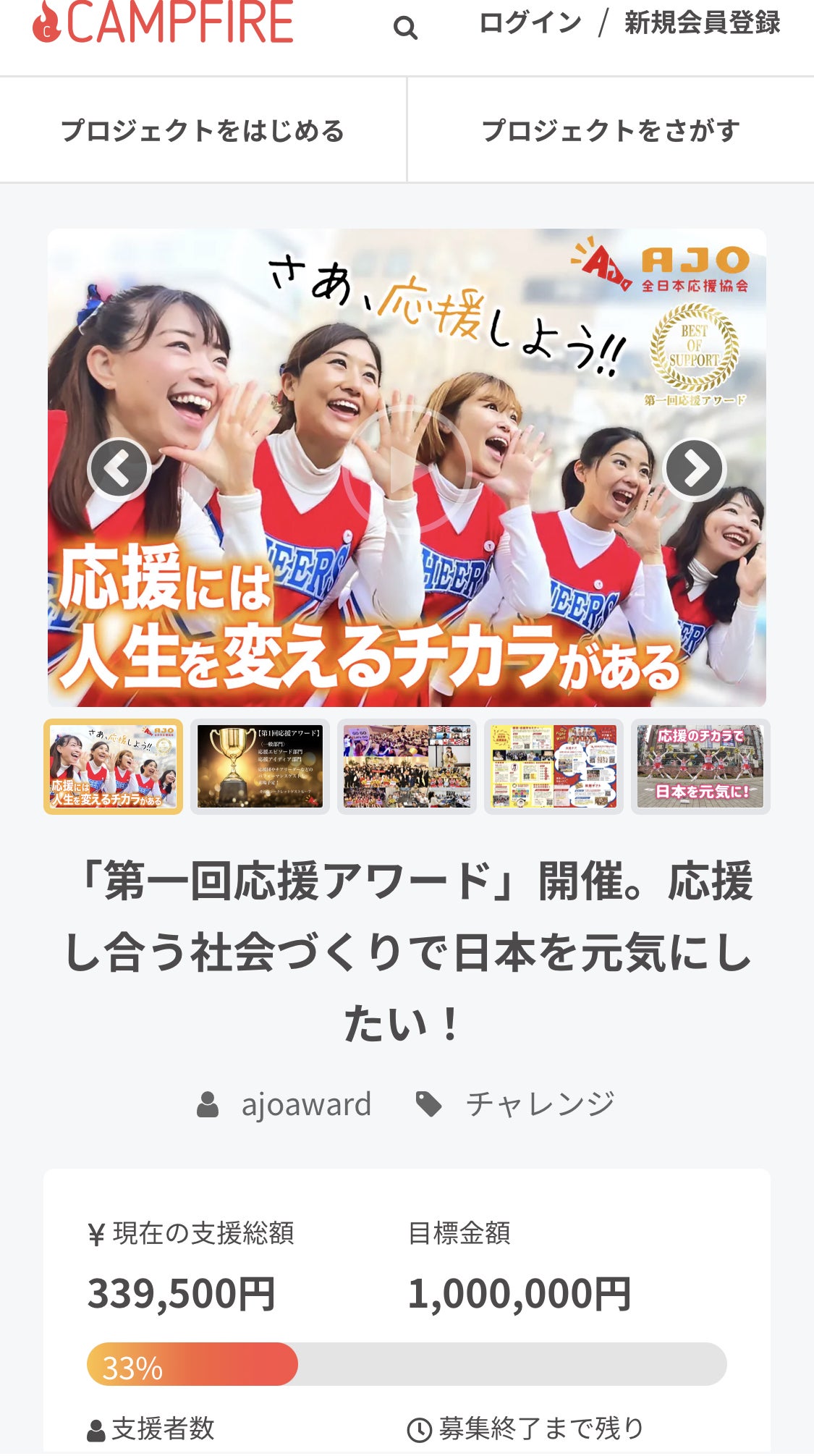Select the group photos collage thumbnail
This screenshot has width=814, height=1456.
point(407,766)
